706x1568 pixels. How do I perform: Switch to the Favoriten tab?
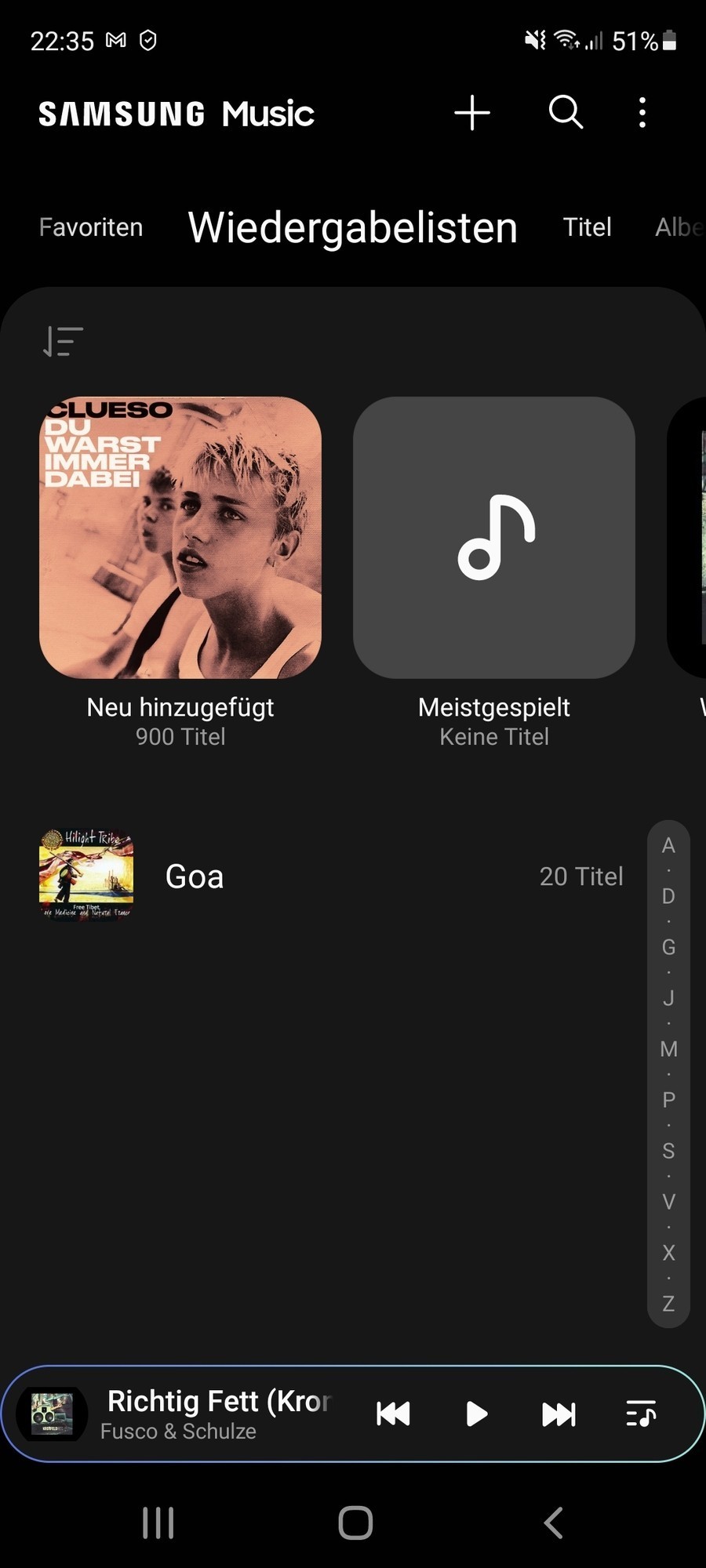(91, 227)
